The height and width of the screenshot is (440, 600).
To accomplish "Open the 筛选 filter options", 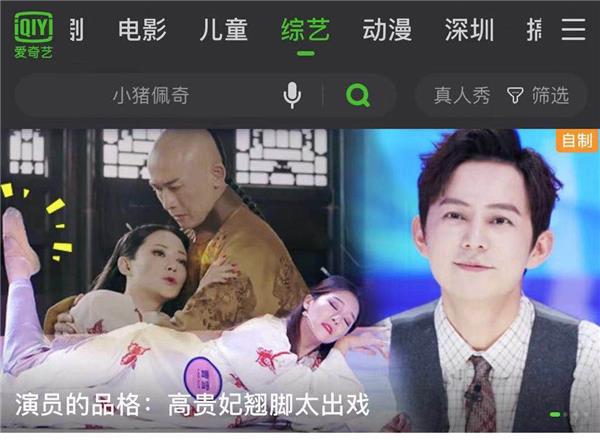I will point(538,96).
